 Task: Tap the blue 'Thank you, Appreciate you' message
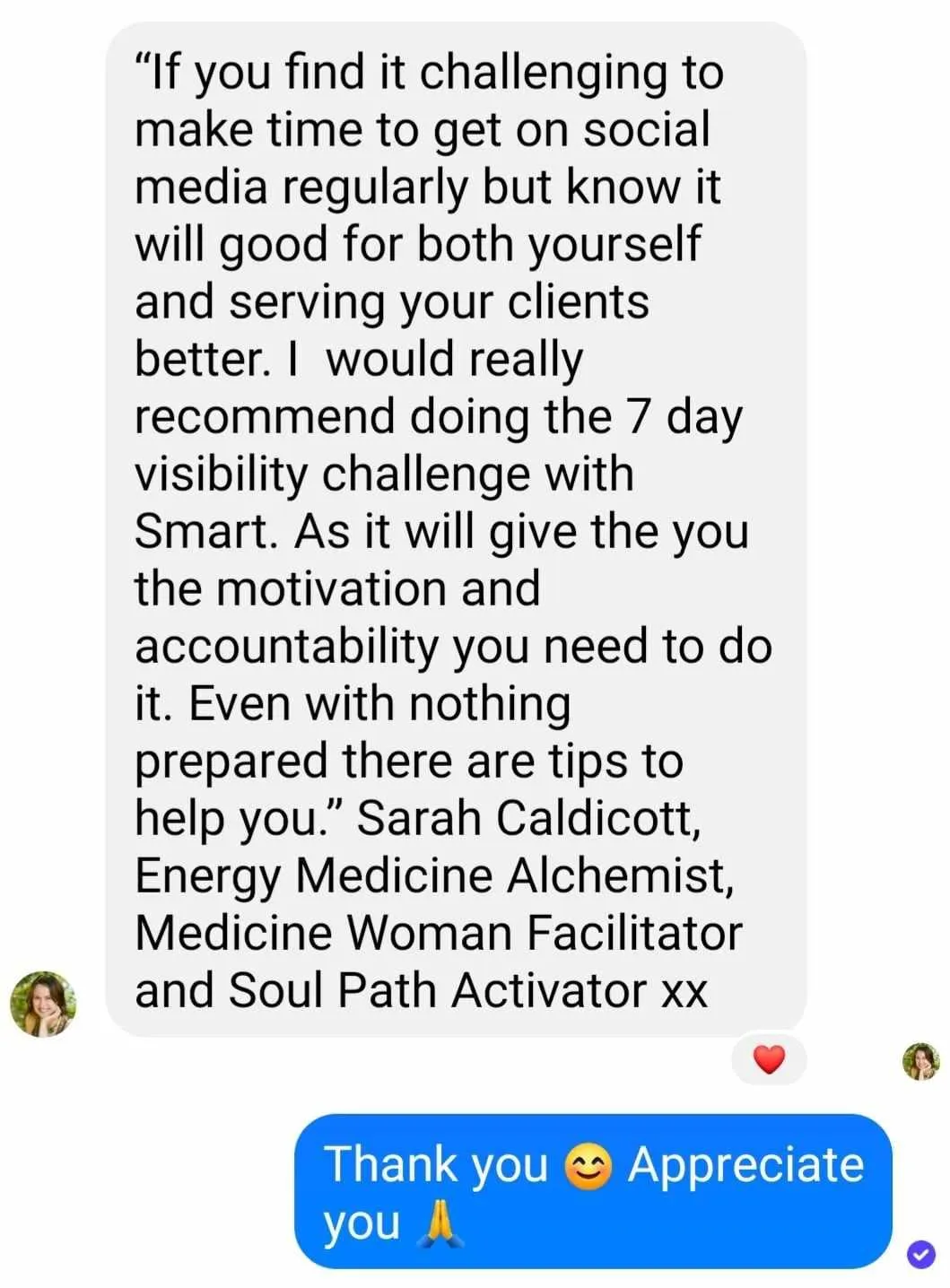pyautogui.click(x=593, y=1191)
